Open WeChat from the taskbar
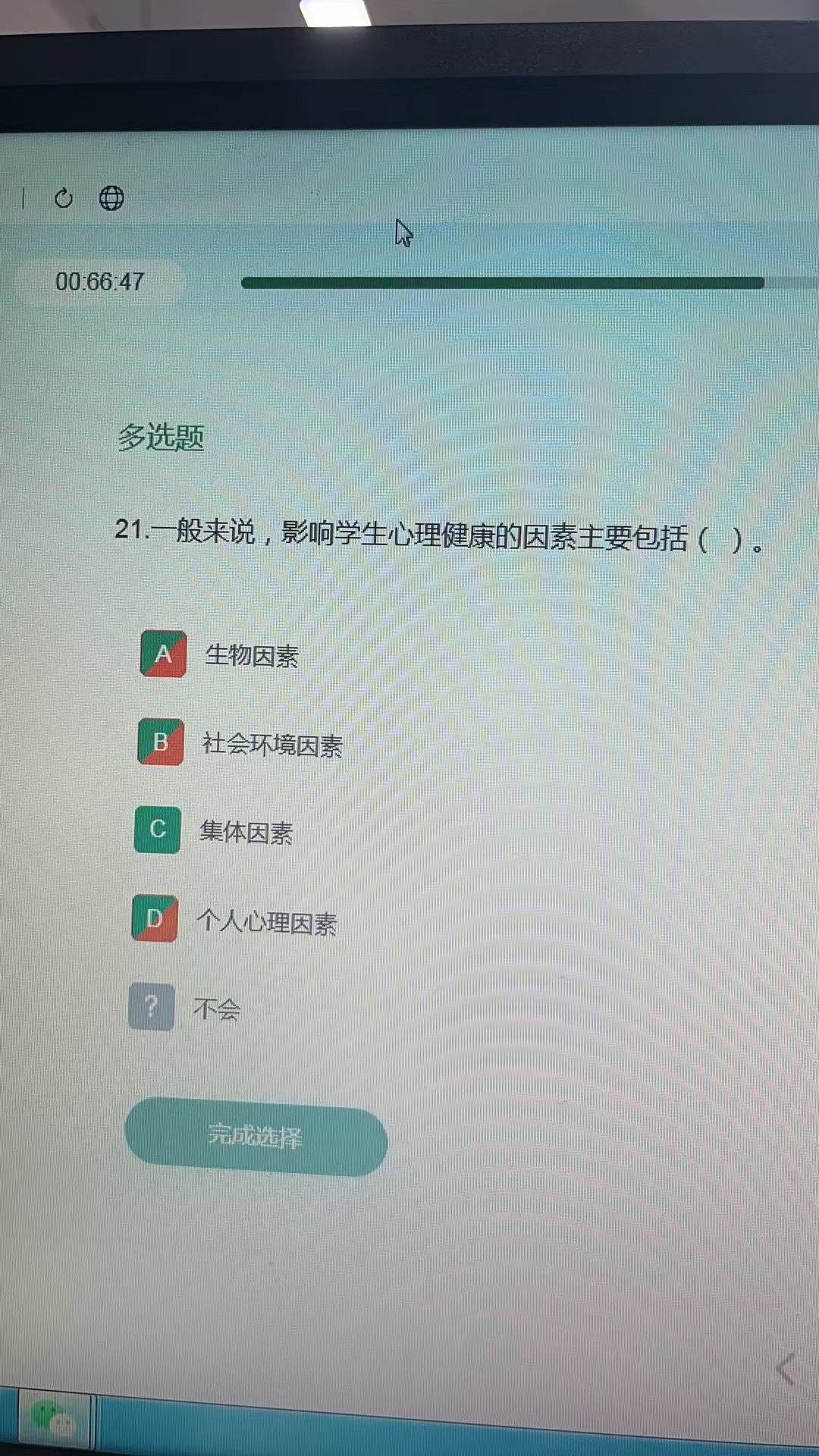 coord(53,1417)
